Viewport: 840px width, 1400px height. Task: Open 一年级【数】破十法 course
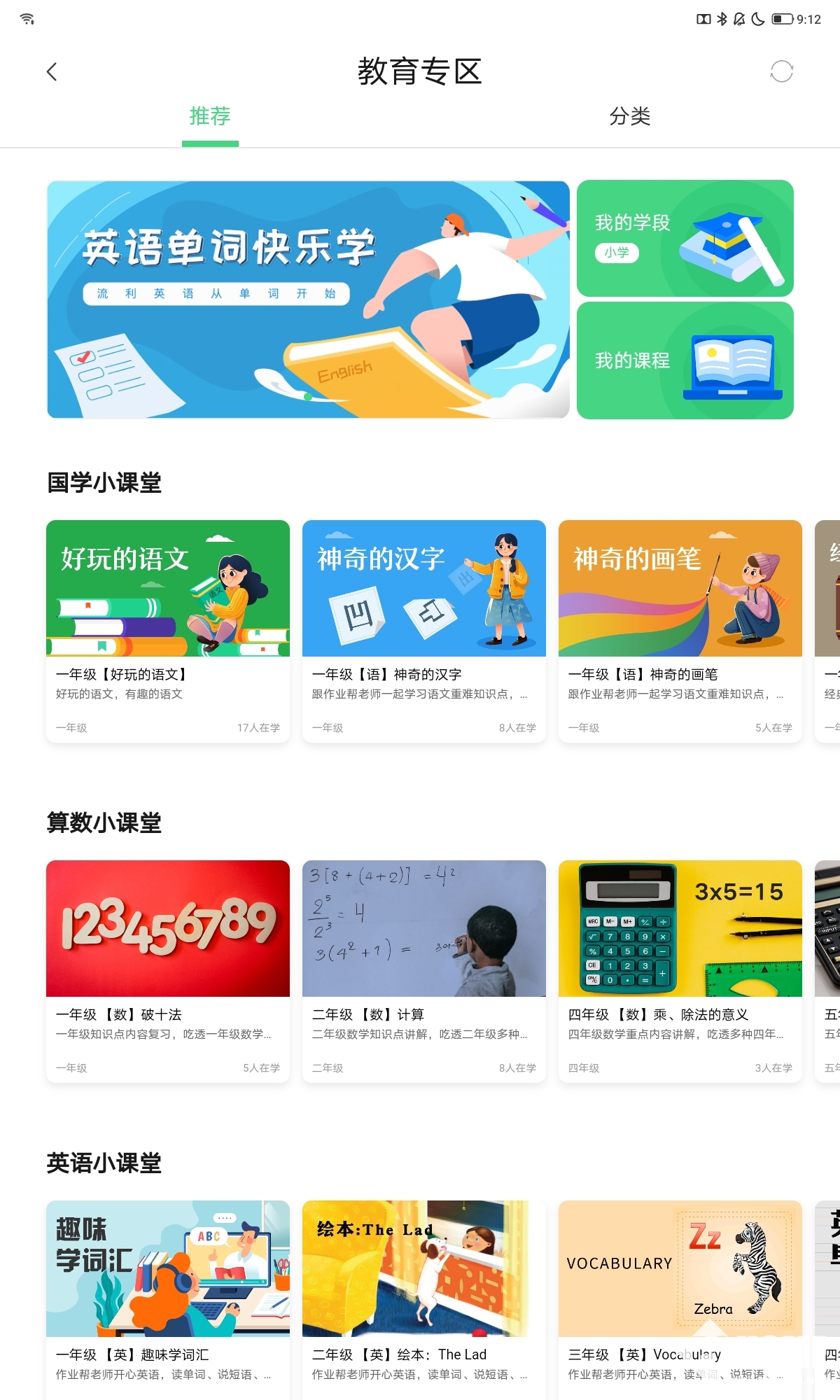pos(168,970)
